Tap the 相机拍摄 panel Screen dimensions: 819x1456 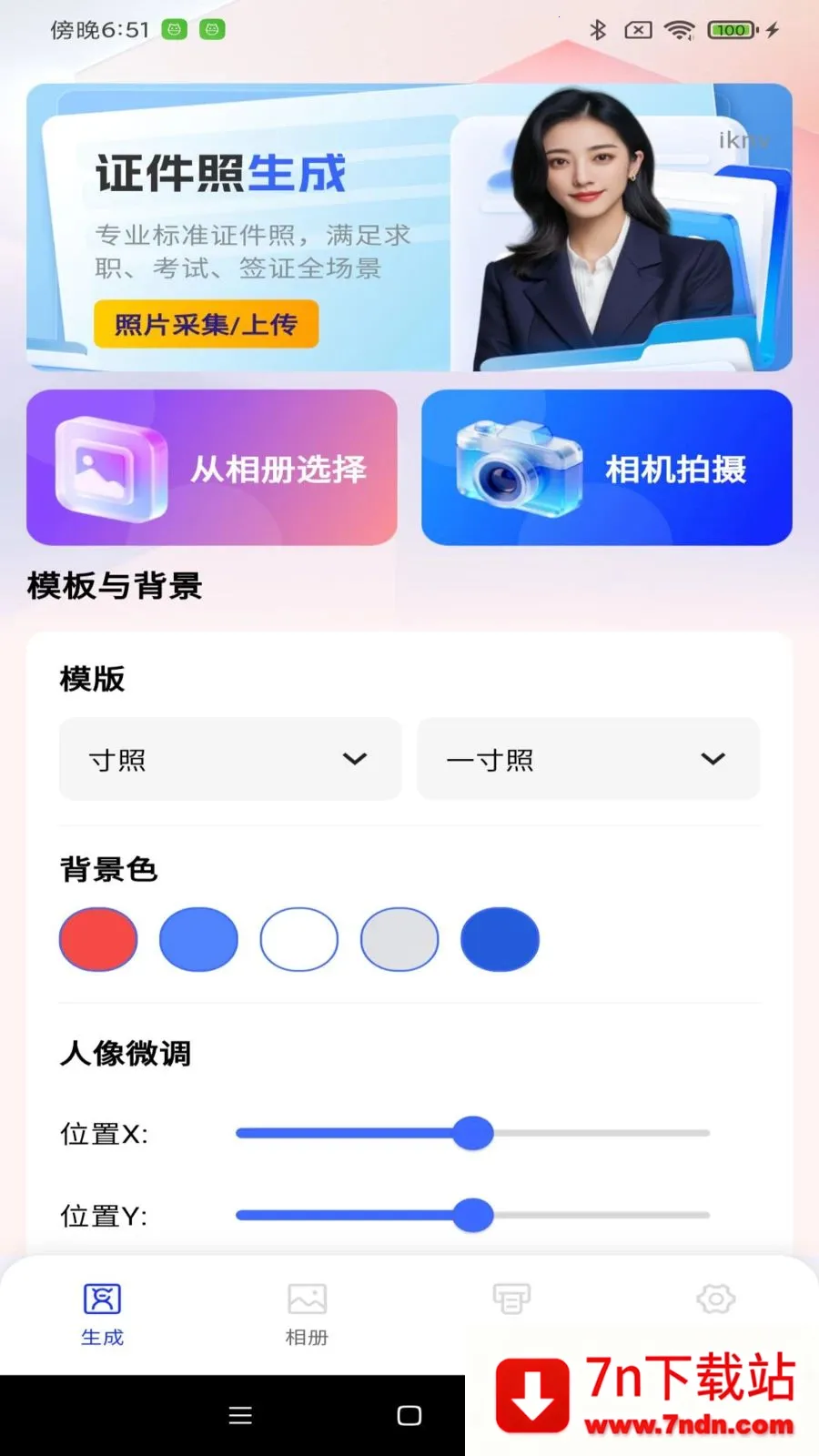point(607,468)
